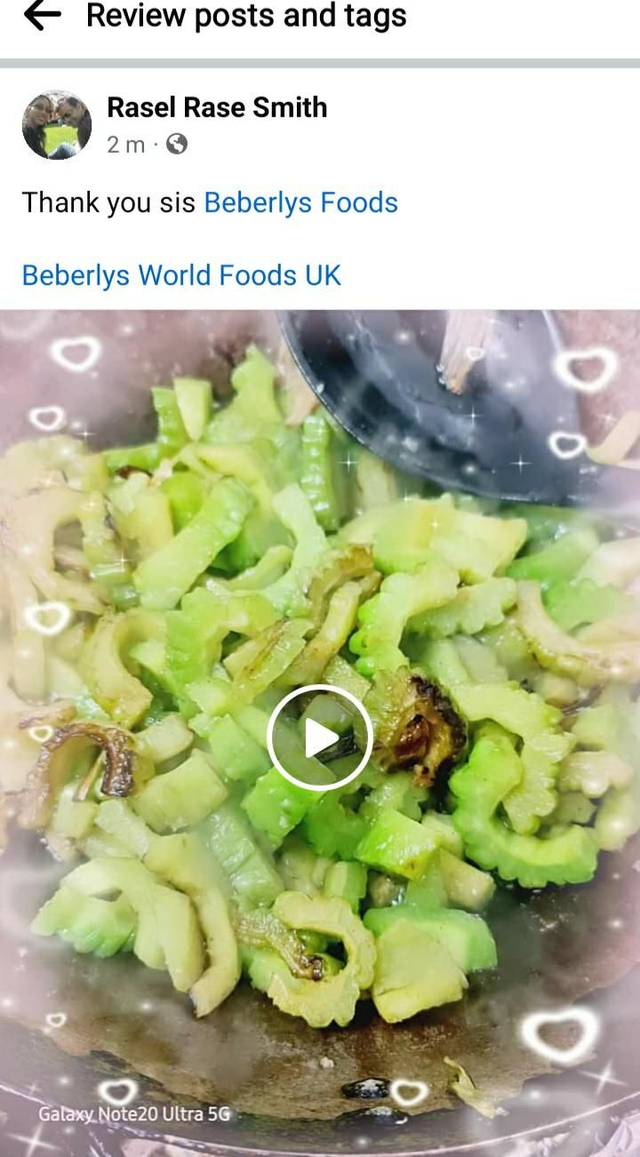
Task: Open the Beberlys World Foods UK link
Action: pos(182,275)
